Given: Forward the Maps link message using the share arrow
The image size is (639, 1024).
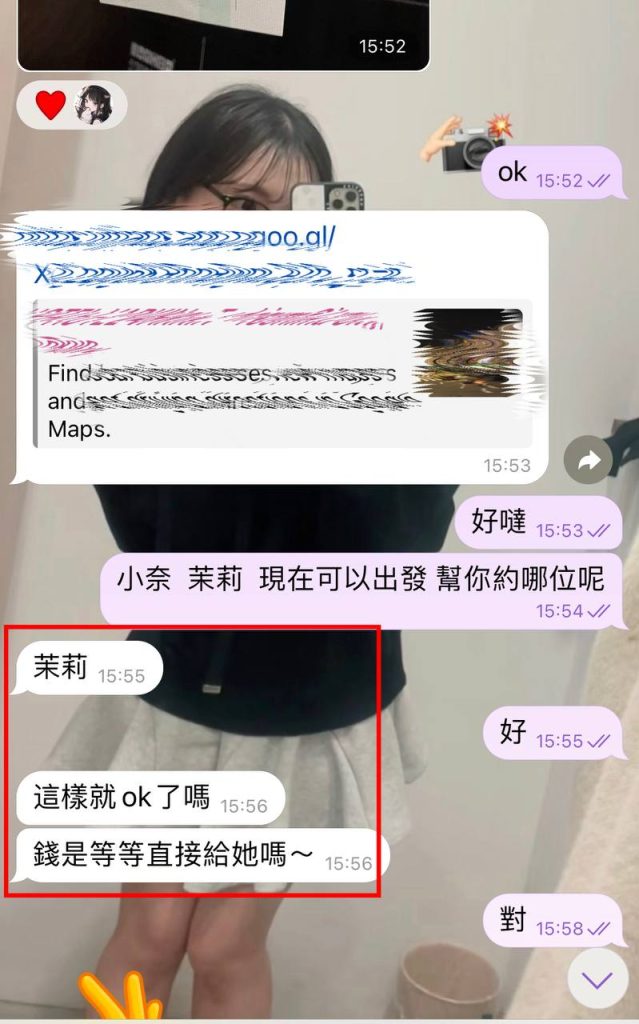Looking at the screenshot, I should [588, 460].
